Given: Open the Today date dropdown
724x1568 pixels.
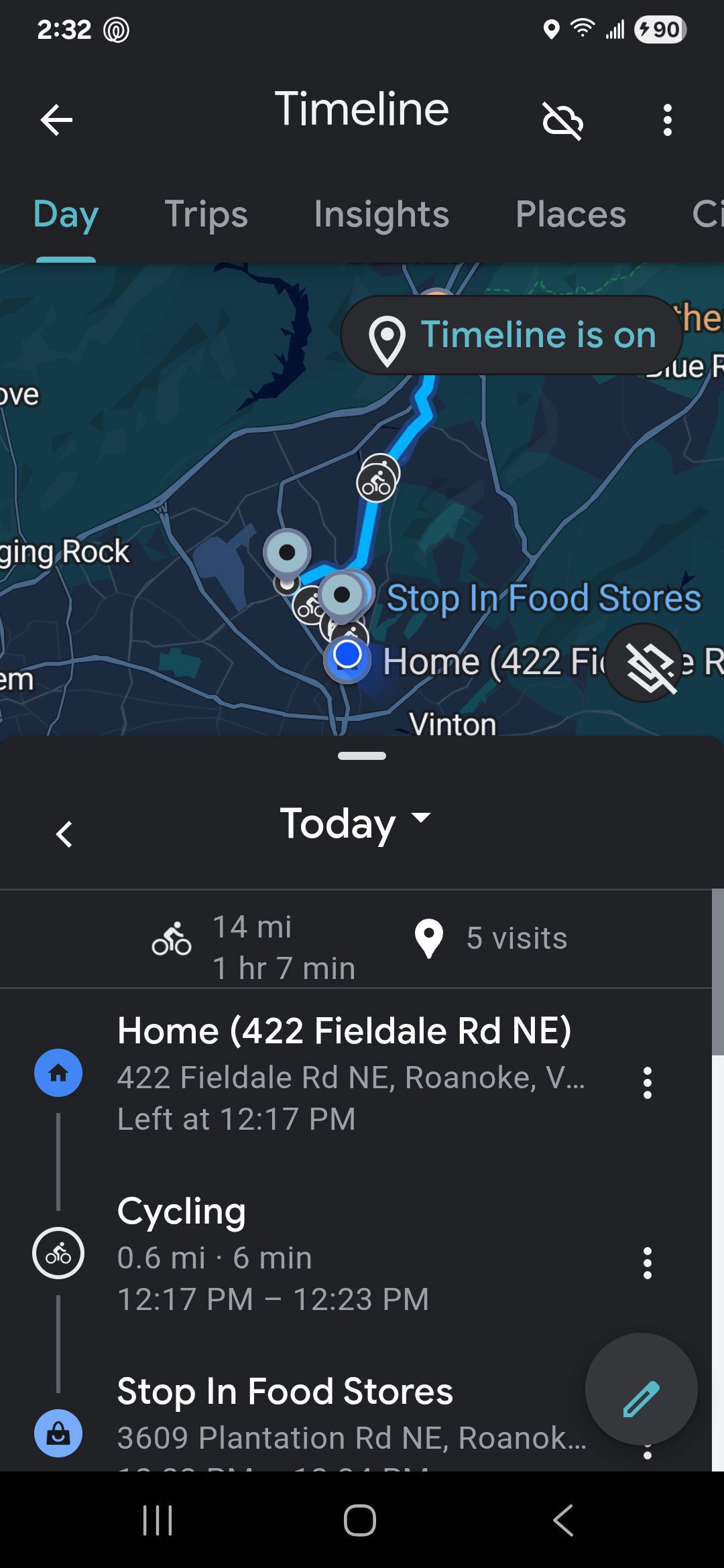Looking at the screenshot, I should [355, 823].
